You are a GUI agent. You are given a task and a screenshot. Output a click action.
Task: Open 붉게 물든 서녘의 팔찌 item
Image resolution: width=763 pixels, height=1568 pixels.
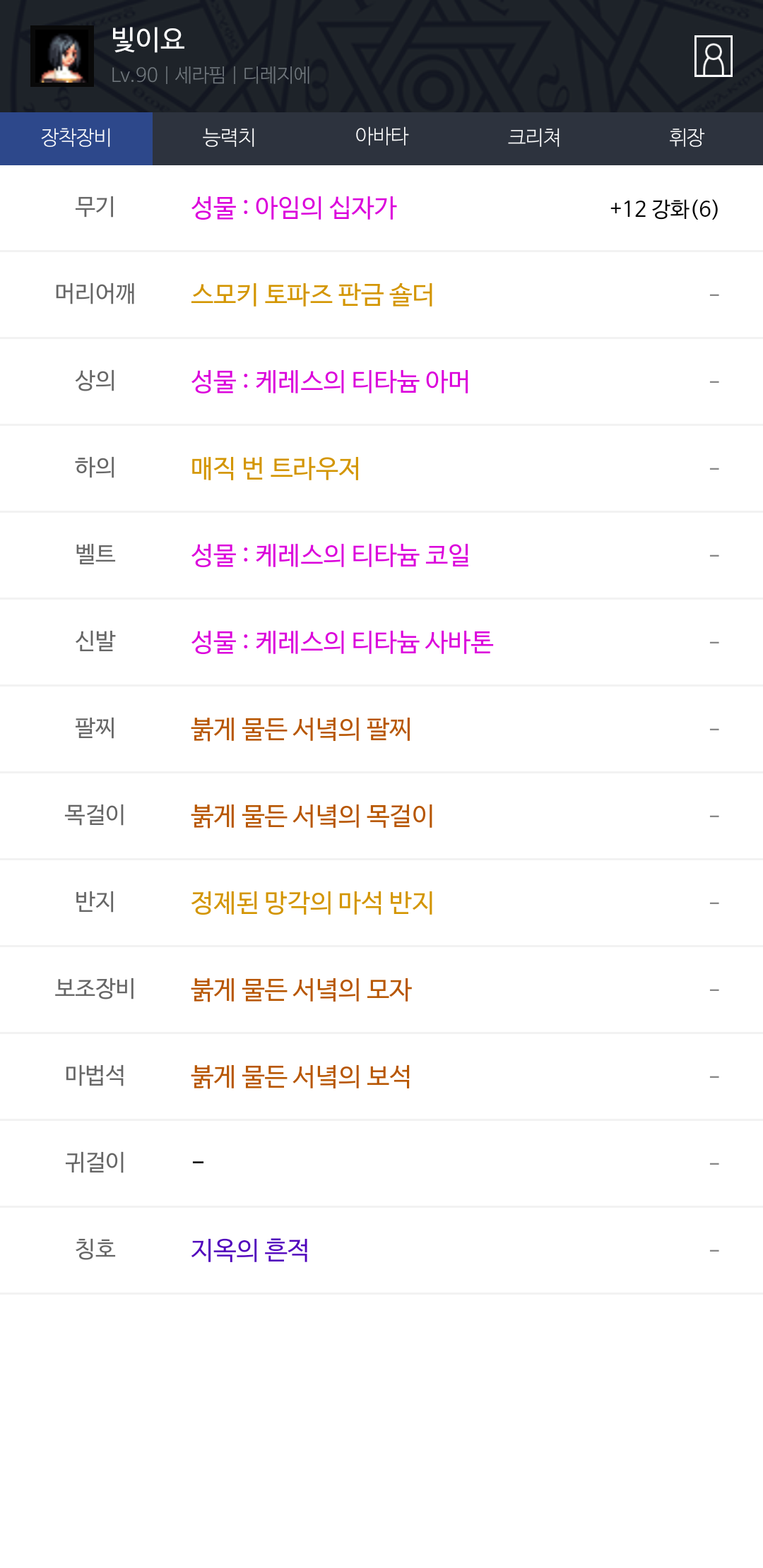point(301,729)
